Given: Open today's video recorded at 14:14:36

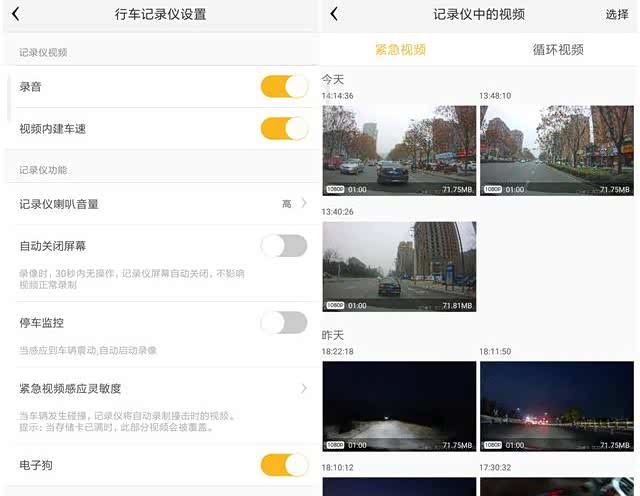Looking at the screenshot, I should [x=399, y=150].
